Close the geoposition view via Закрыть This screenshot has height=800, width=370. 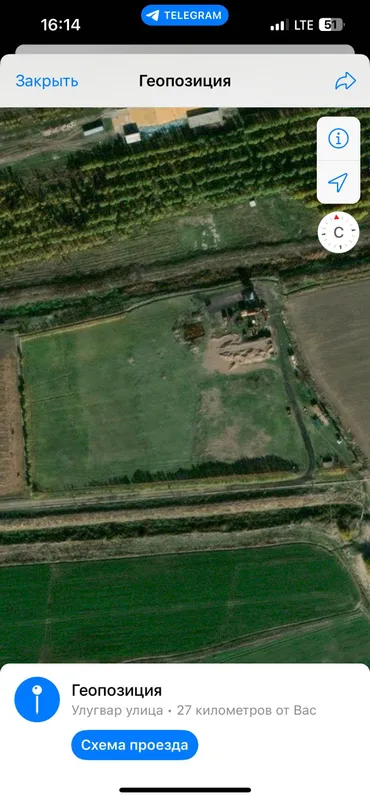(x=47, y=81)
